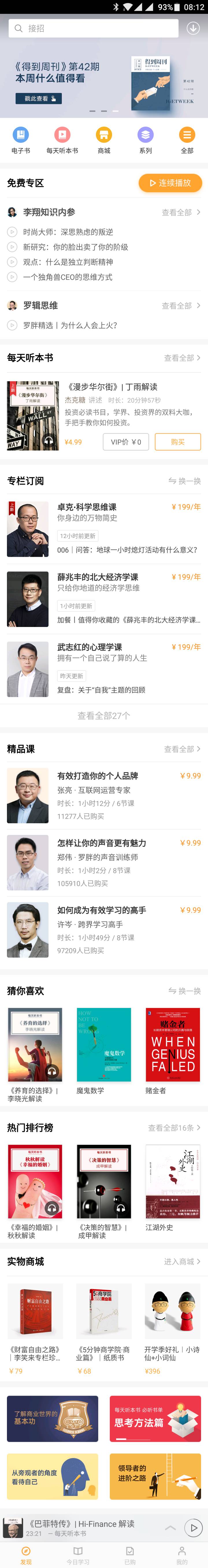Open the 电子书 category
Viewport: 208px width, 1568px height.
[21, 140]
